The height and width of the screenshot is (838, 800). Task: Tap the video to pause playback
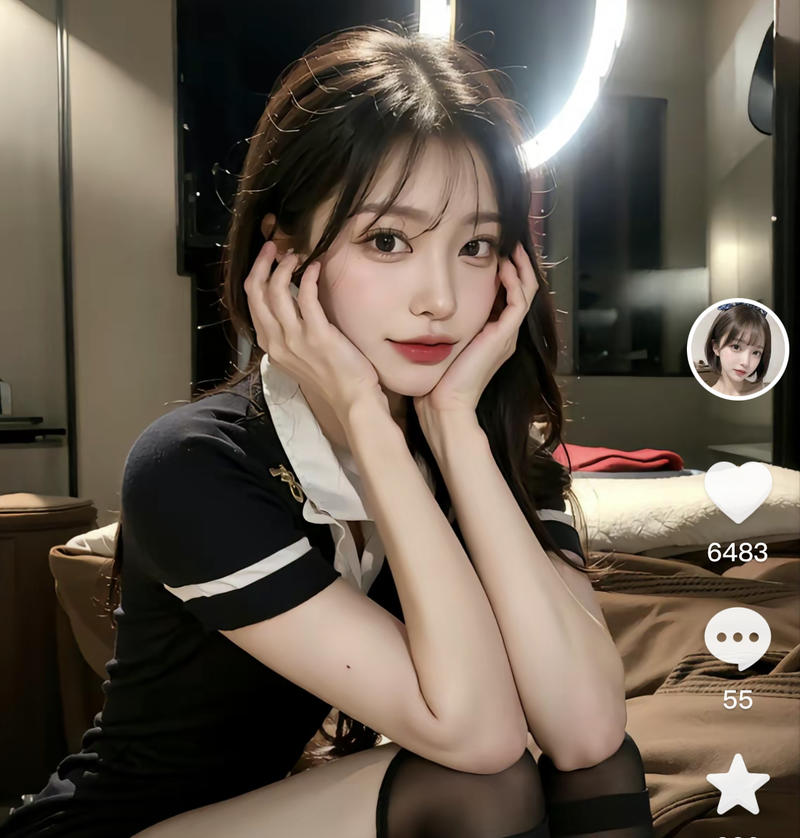(x=350, y=420)
